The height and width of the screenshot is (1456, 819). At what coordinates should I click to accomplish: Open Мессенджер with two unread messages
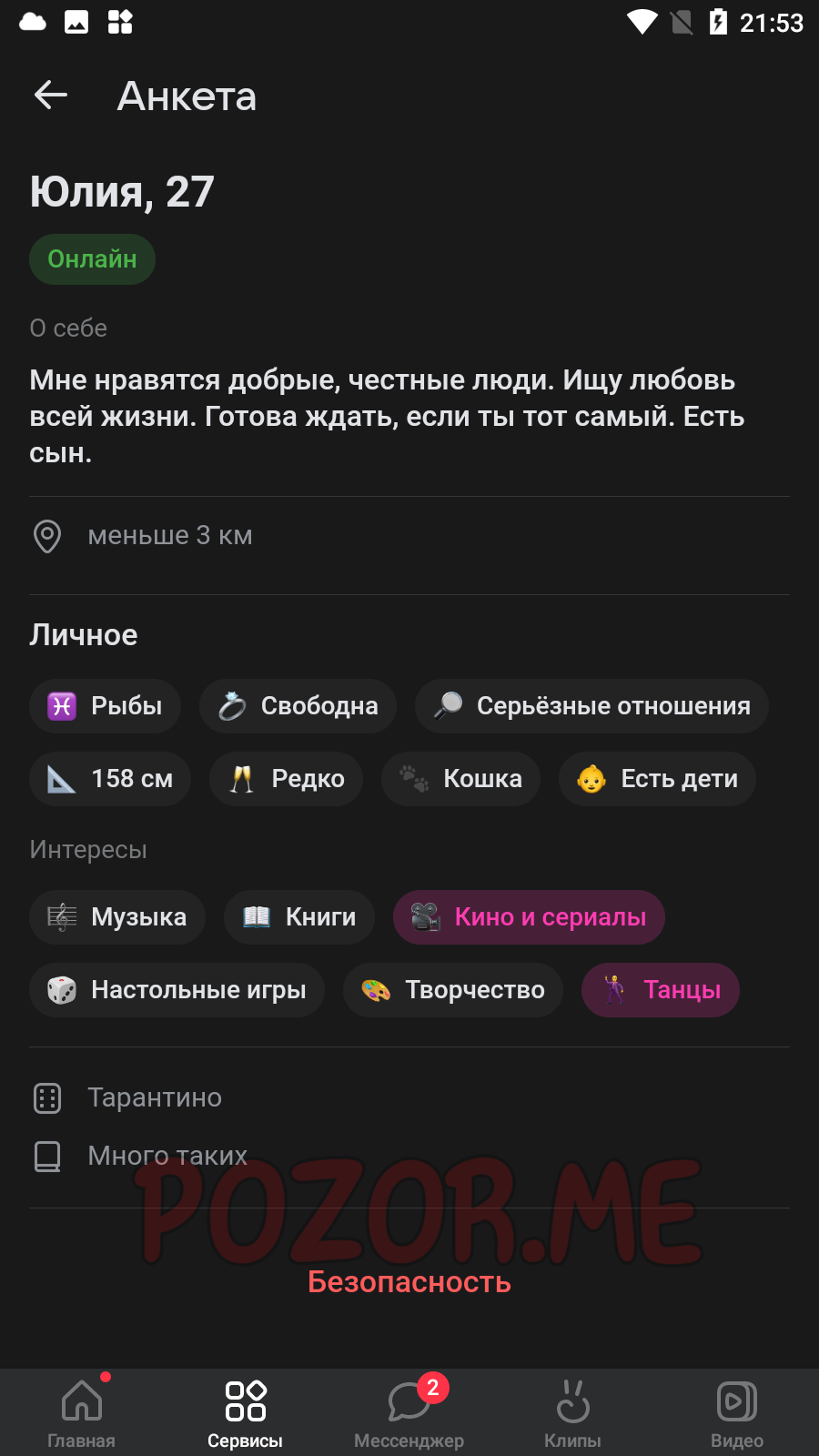[x=409, y=1412]
